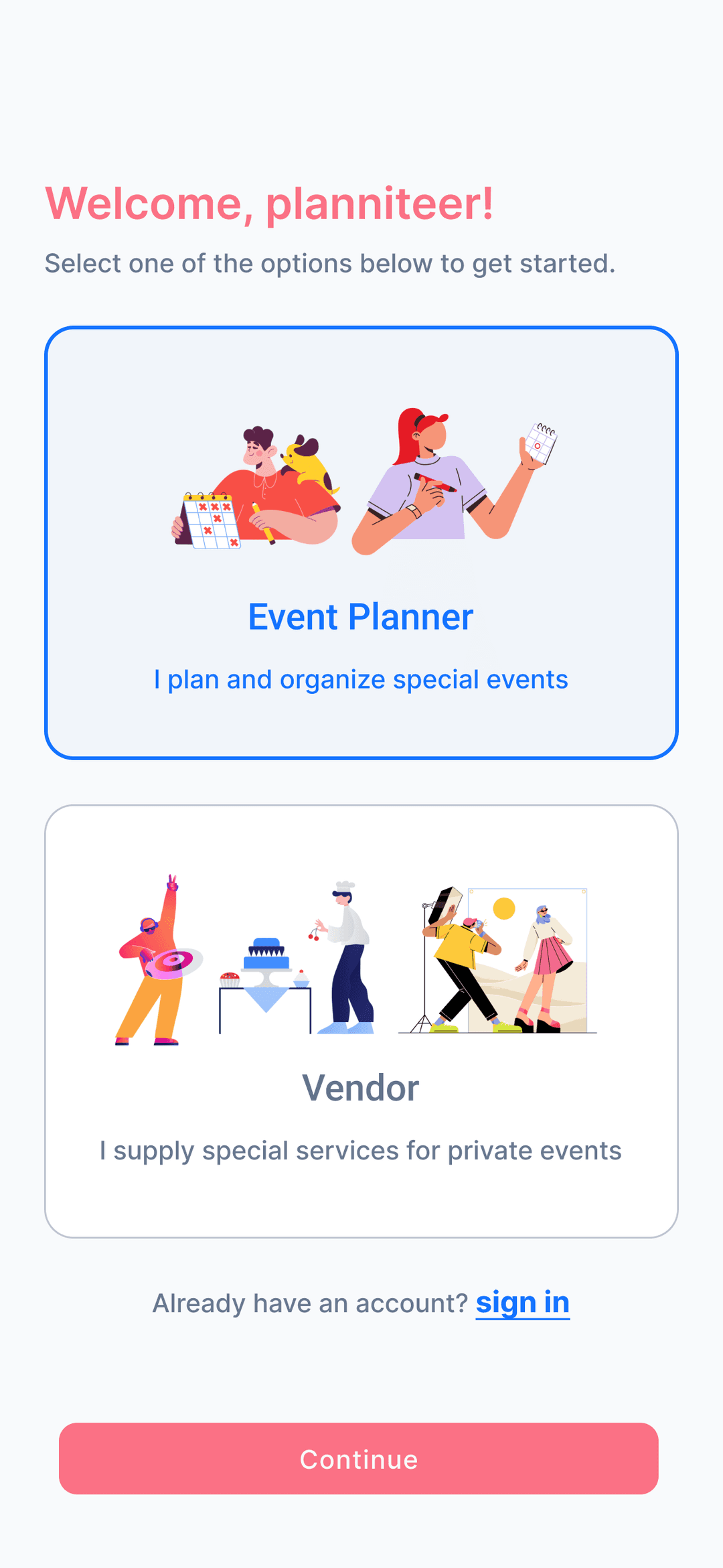Select the Event Planner option card
The height and width of the screenshot is (1568, 723).
[361, 543]
